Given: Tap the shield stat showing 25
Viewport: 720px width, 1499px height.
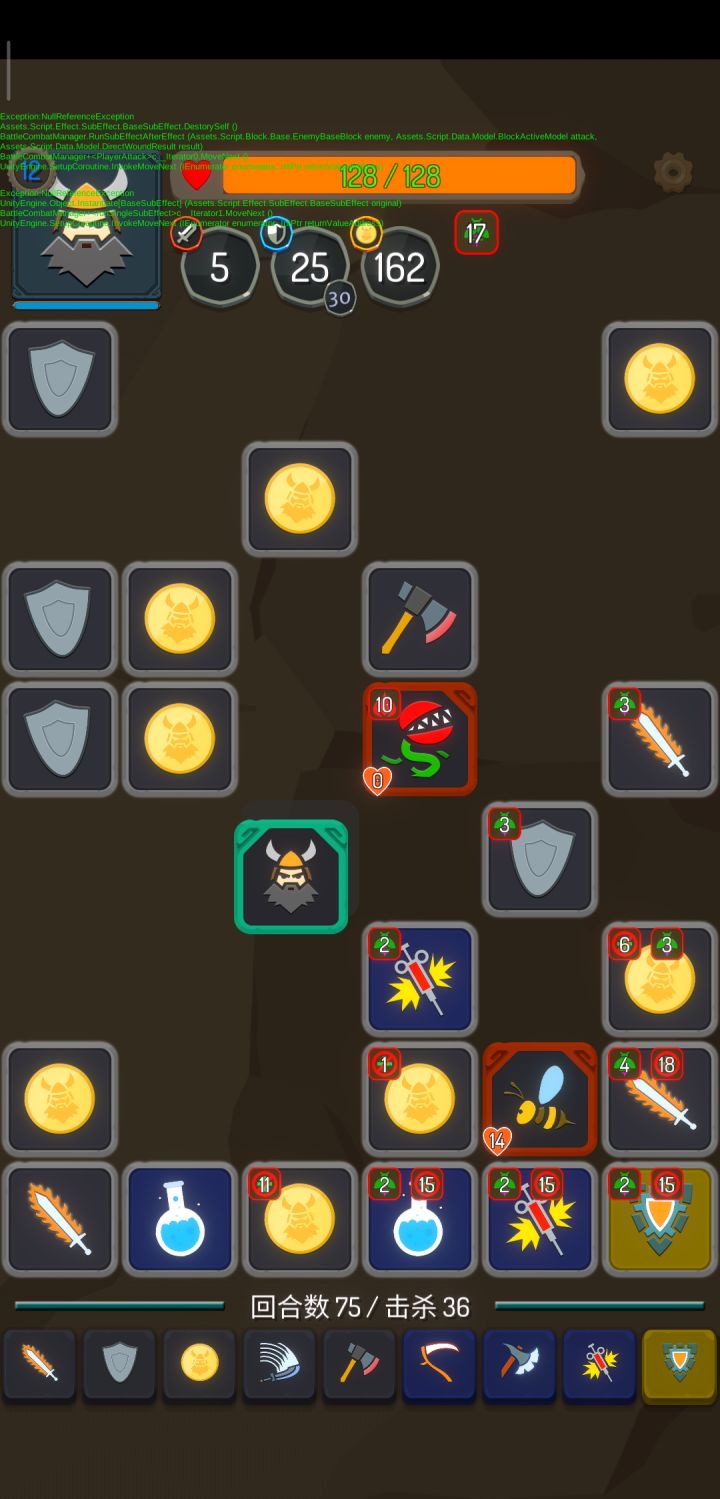Looking at the screenshot, I should click(310, 268).
